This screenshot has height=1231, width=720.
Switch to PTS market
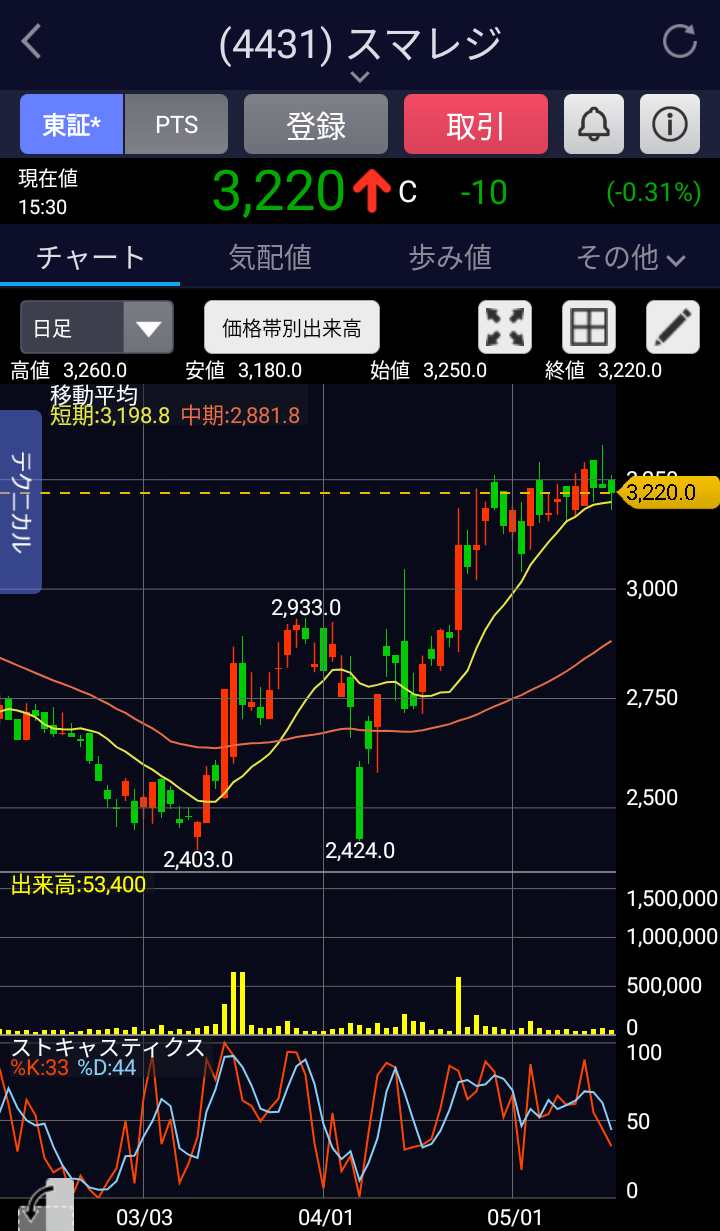[177, 125]
